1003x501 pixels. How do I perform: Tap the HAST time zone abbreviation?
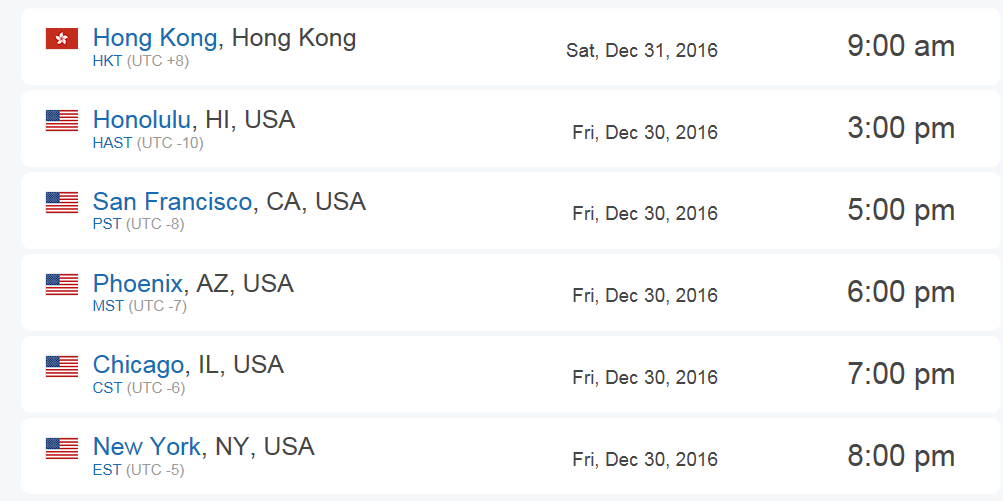click(x=112, y=143)
